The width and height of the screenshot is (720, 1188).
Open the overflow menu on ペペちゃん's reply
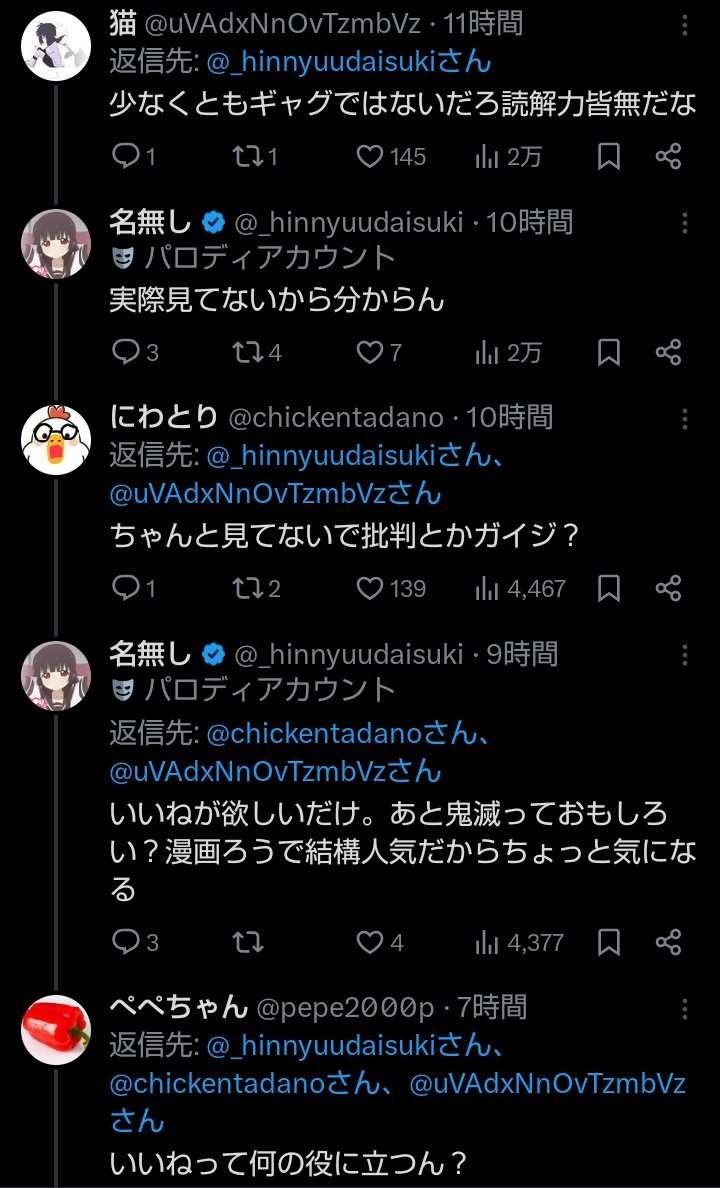(685, 1008)
